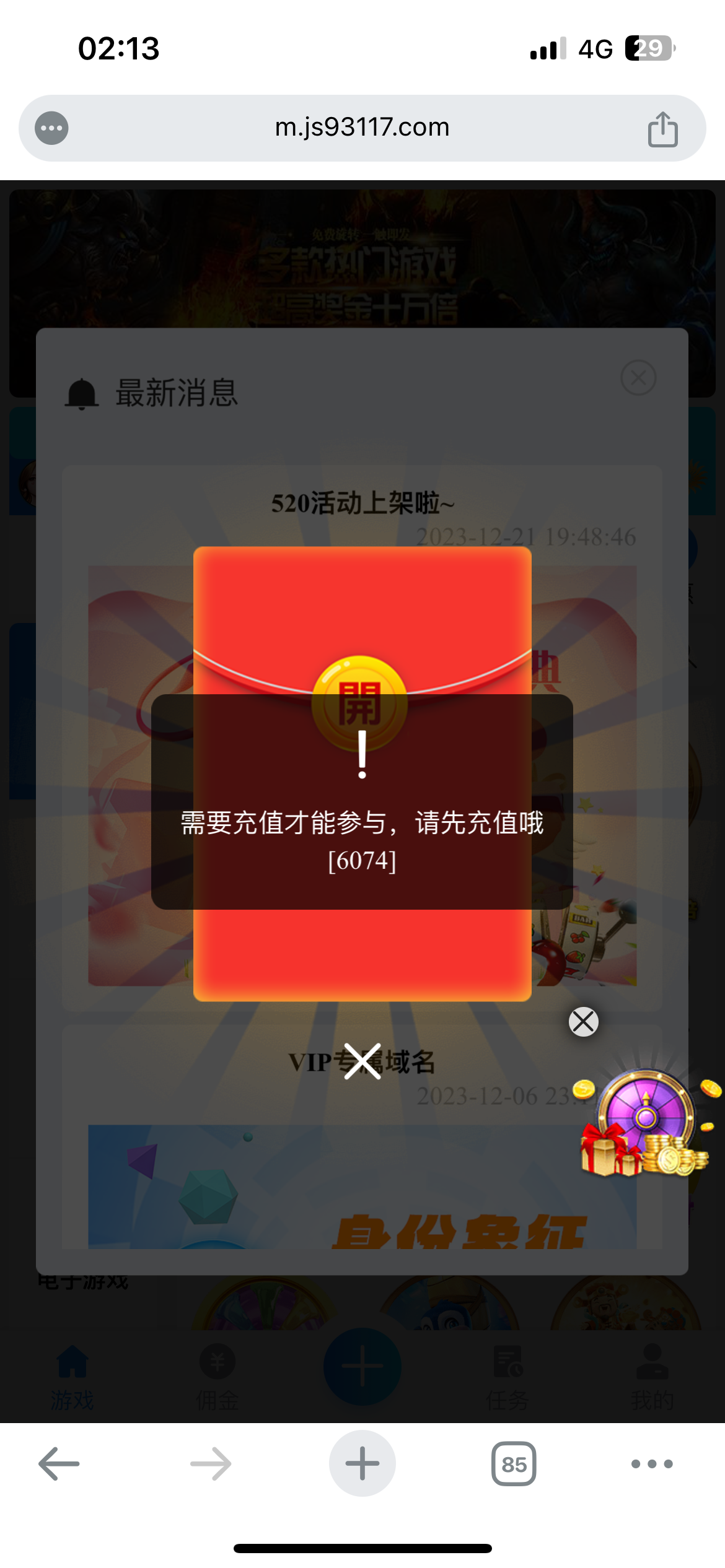Go back to previous page
This screenshot has height=1568, width=725.
click(59, 1464)
